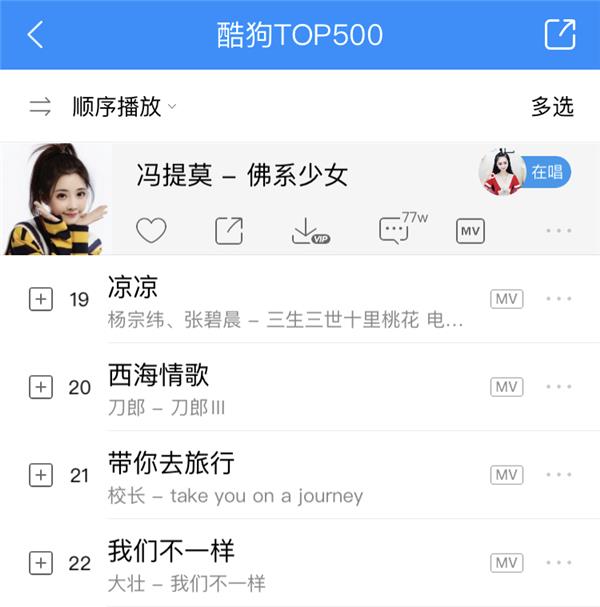Image resolution: width=600 pixels, height=607 pixels.
Task: Share the song 佛系少女
Action: click(229, 231)
